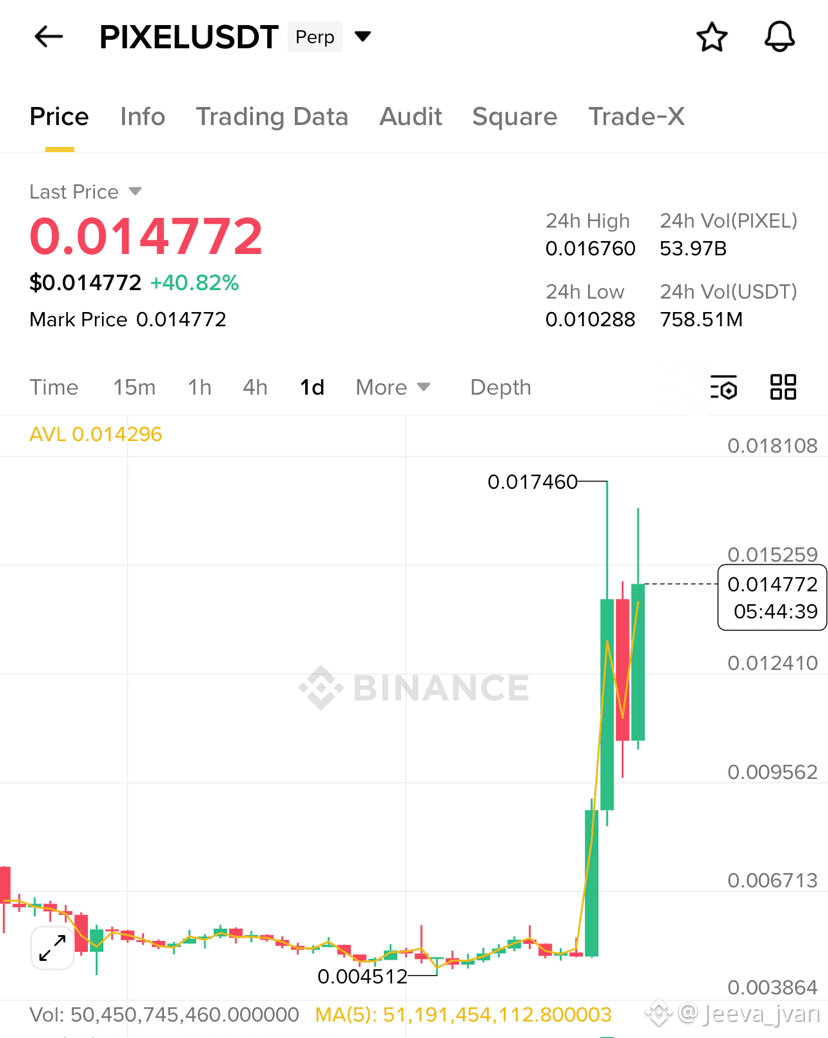Add PIXELUSDT to favorites with star

(x=712, y=38)
